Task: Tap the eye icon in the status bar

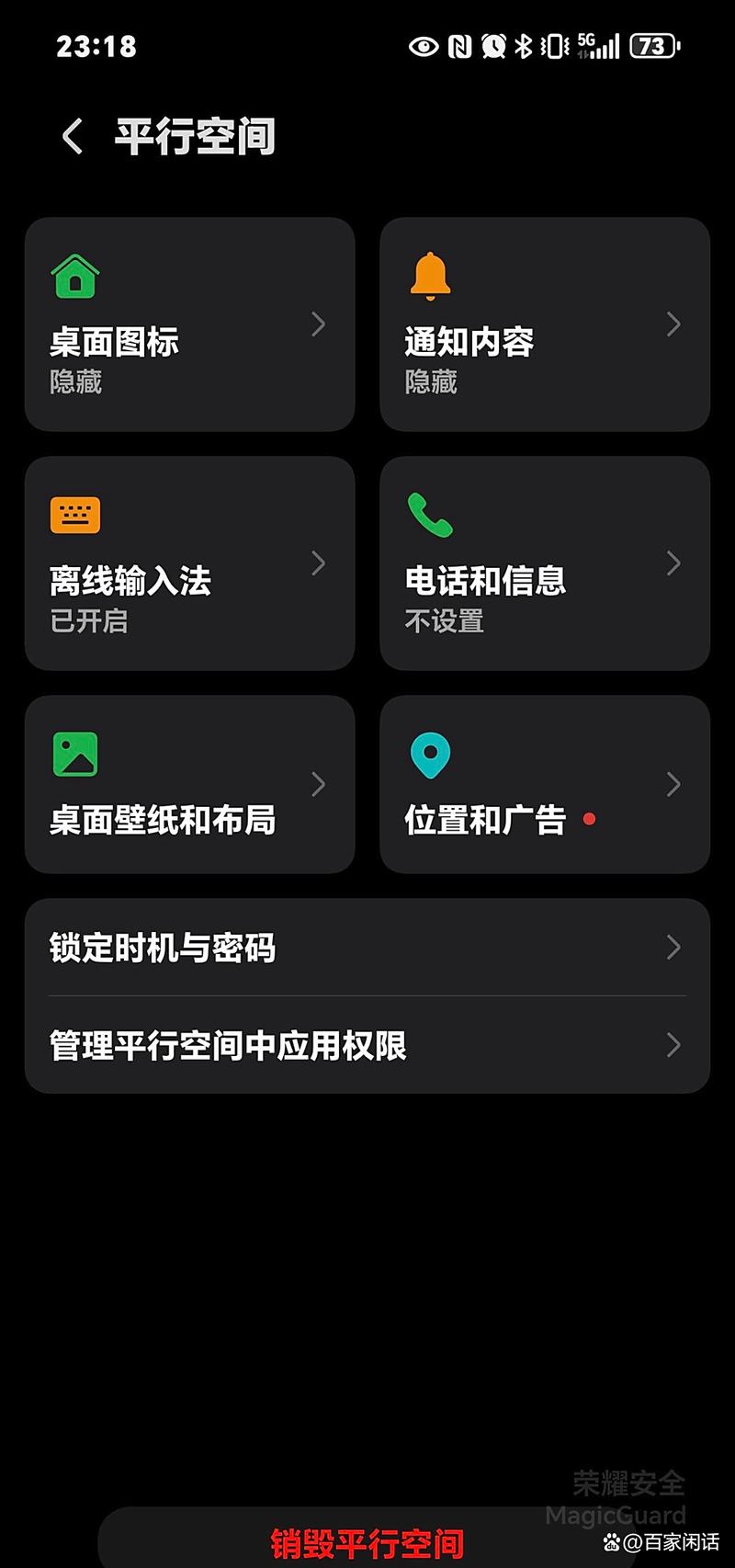Action: 423,45
